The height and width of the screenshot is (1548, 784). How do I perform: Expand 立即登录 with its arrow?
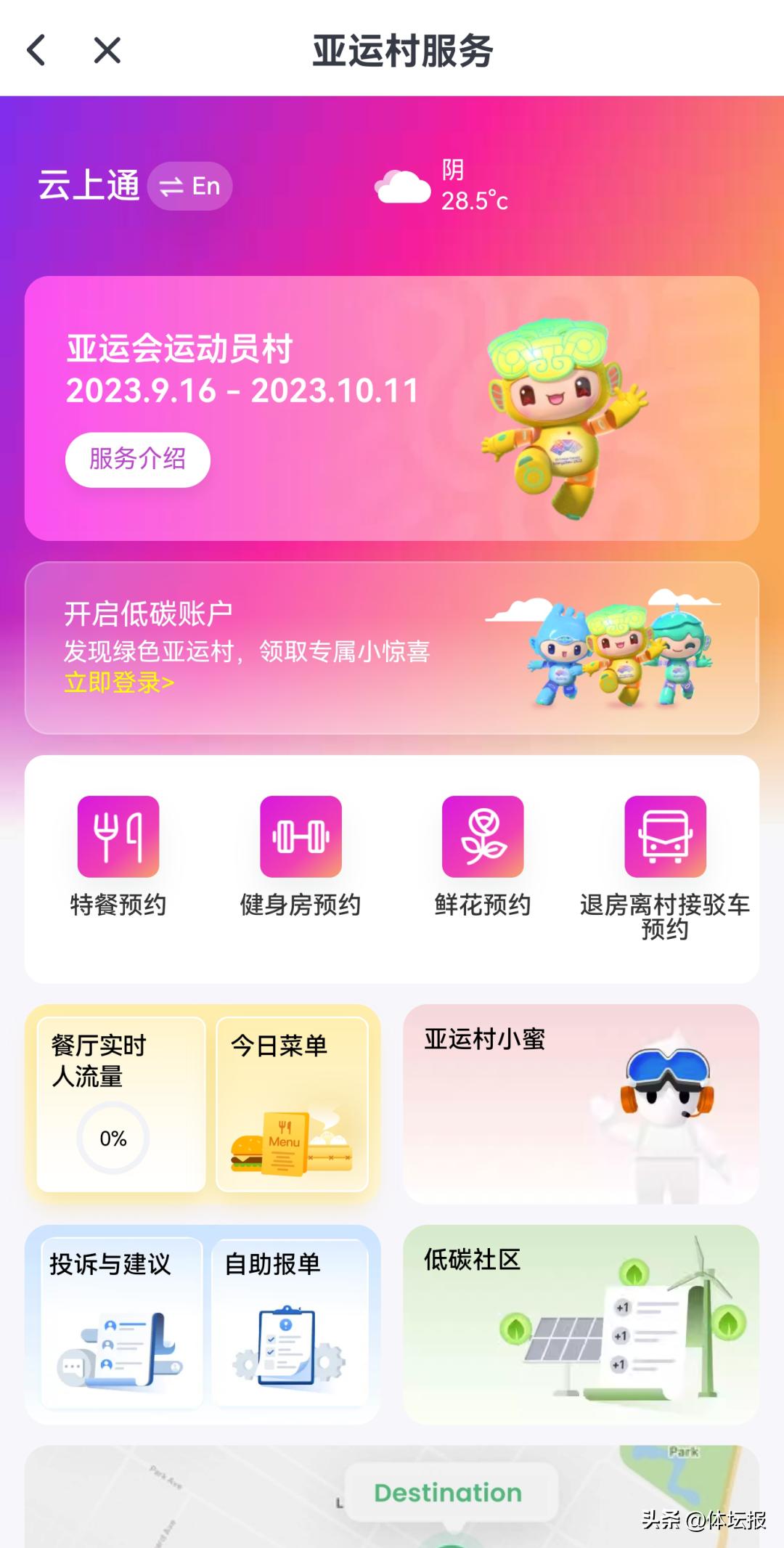(x=120, y=683)
